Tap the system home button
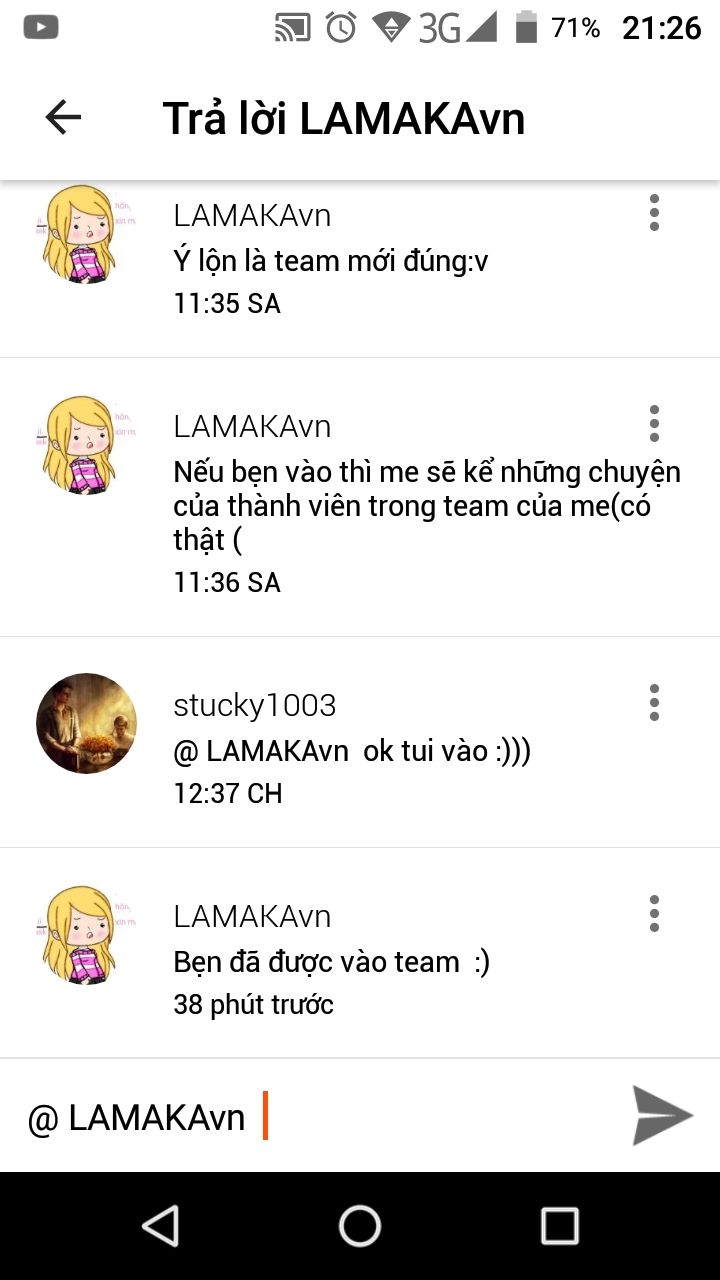 (x=360, y=1226)
